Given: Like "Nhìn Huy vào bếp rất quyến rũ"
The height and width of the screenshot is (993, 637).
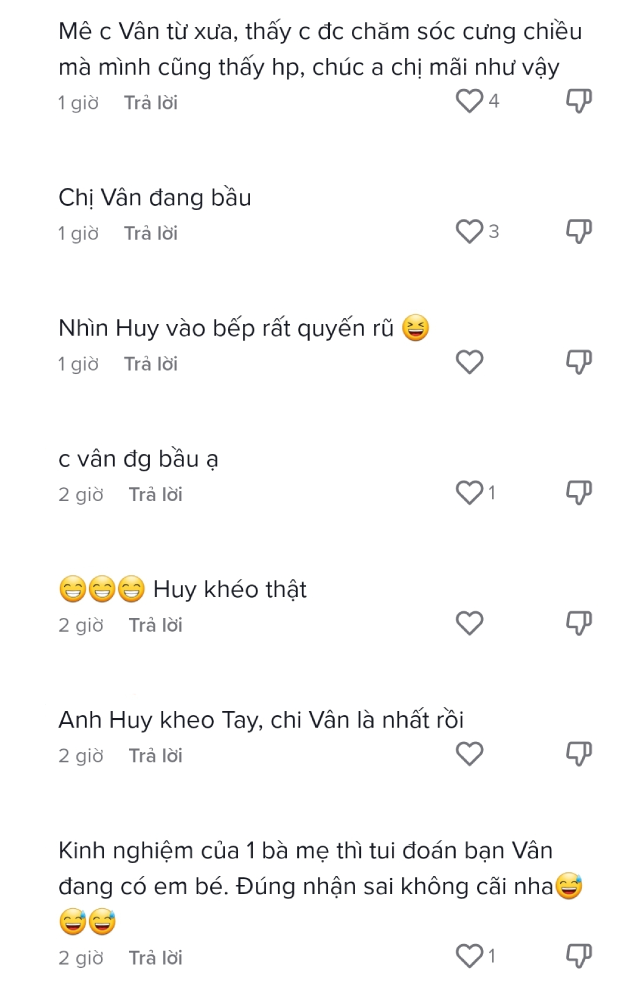Looking at the screenshot, I should tap(469, 363).
